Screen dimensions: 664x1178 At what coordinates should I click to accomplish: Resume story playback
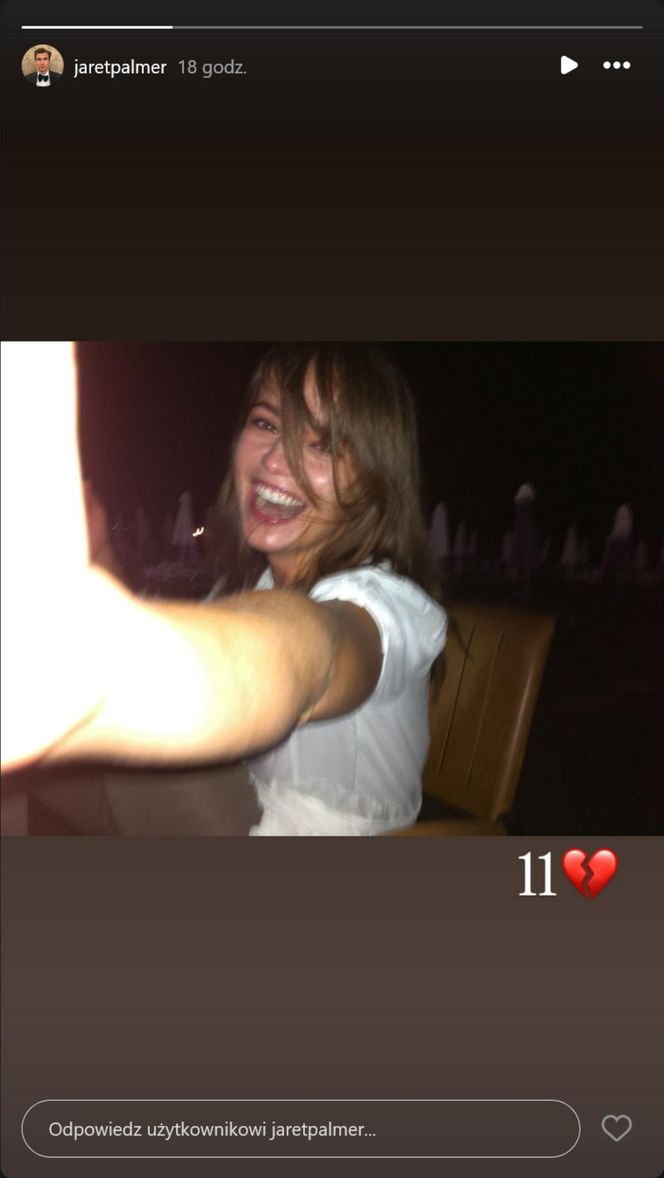568,66
